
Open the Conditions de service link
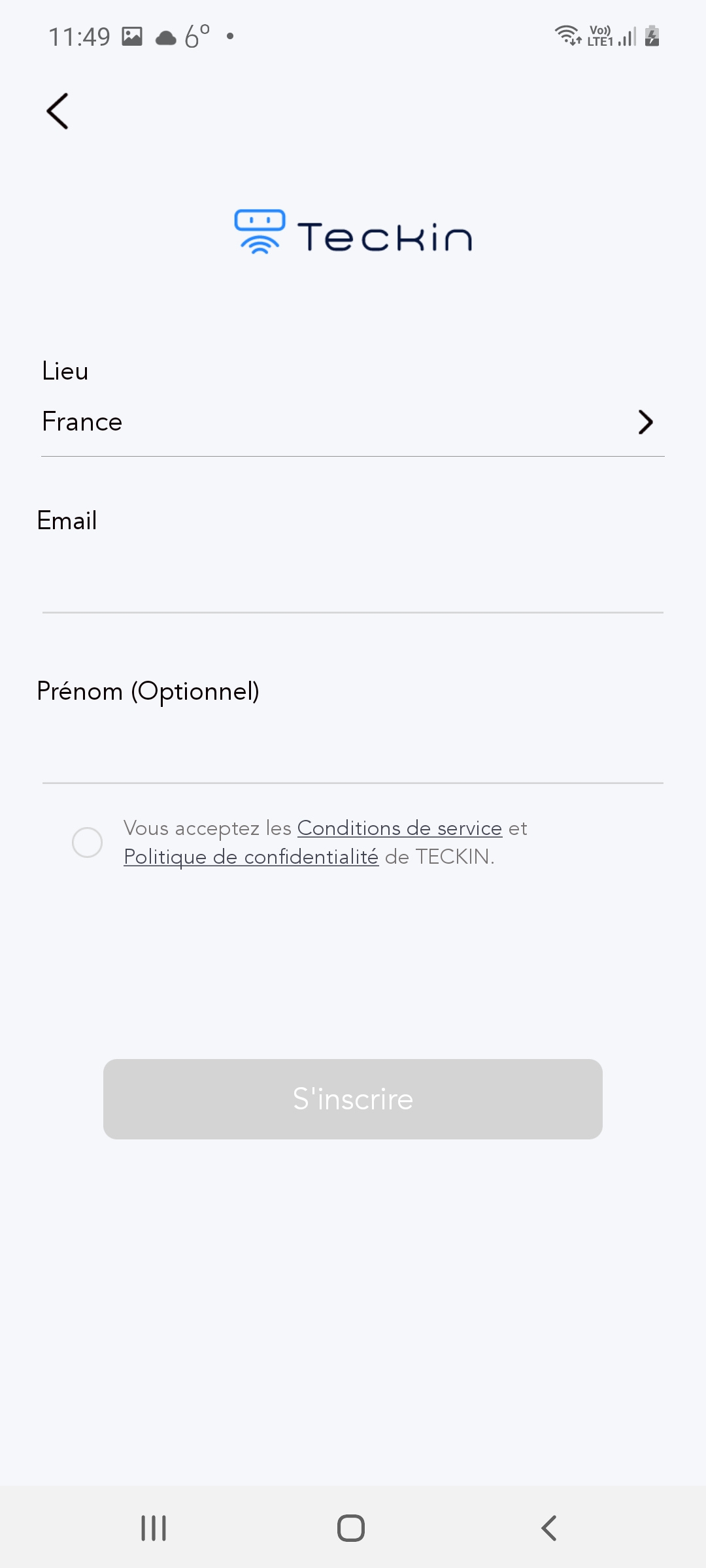[399, 828]
